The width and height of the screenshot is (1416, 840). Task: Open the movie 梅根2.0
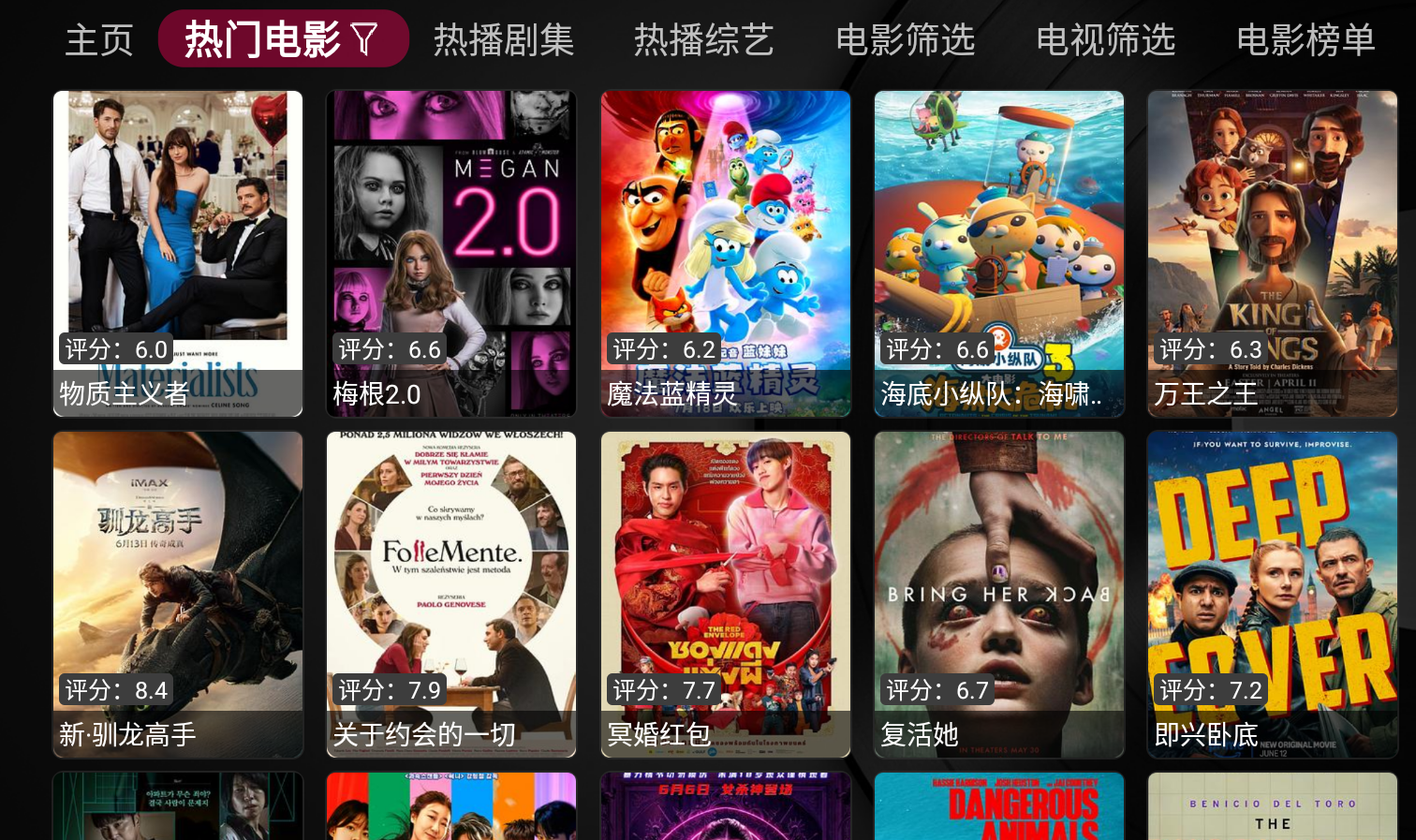point(451,253)
